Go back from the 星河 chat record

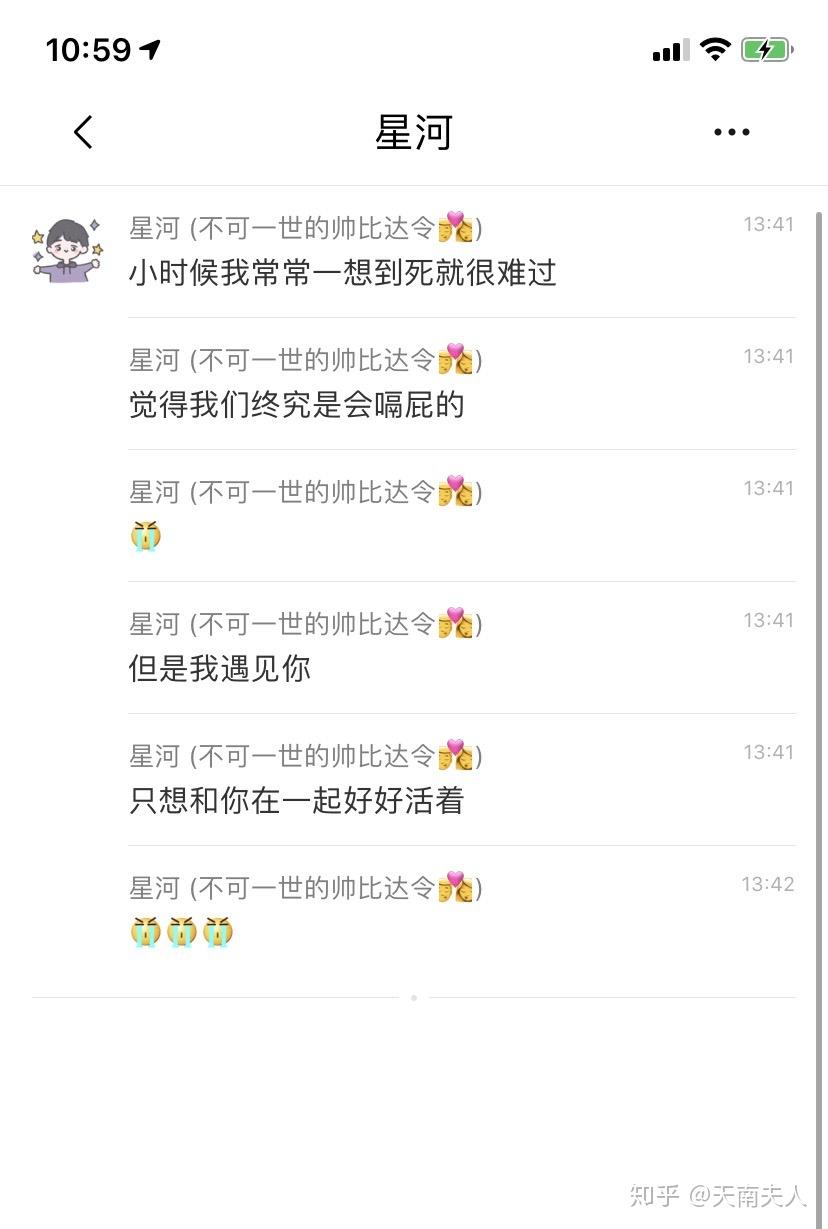(x=83, y=132)
